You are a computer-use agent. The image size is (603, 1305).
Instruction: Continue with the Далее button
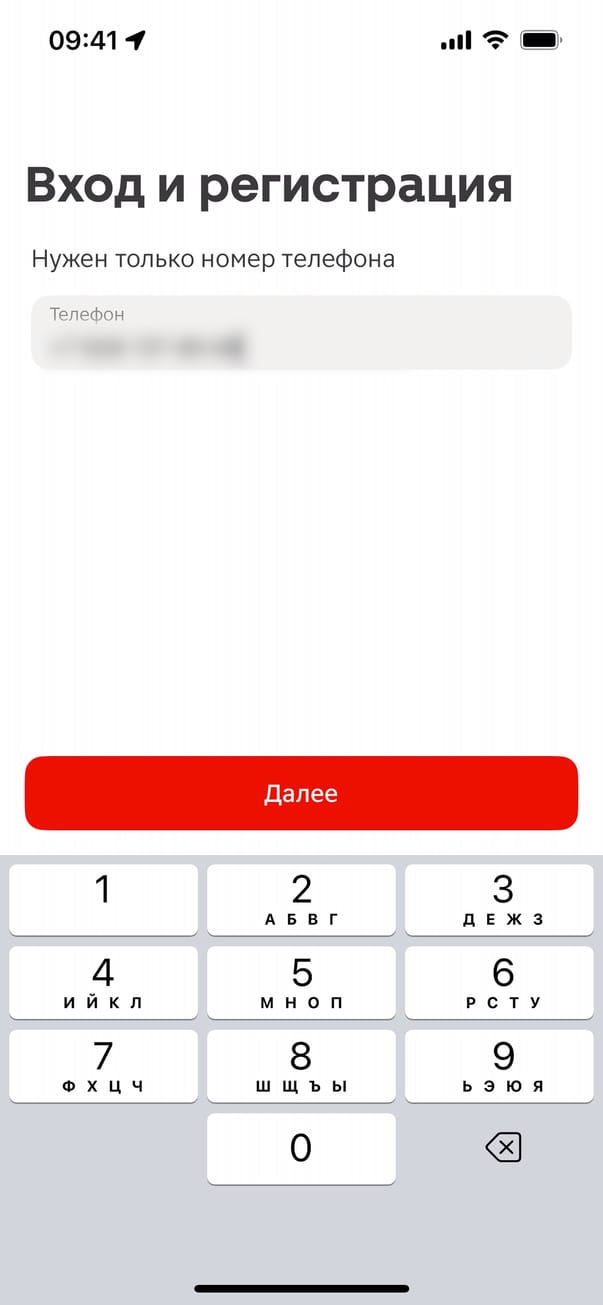pyautogui.click(x=301, y=793)
